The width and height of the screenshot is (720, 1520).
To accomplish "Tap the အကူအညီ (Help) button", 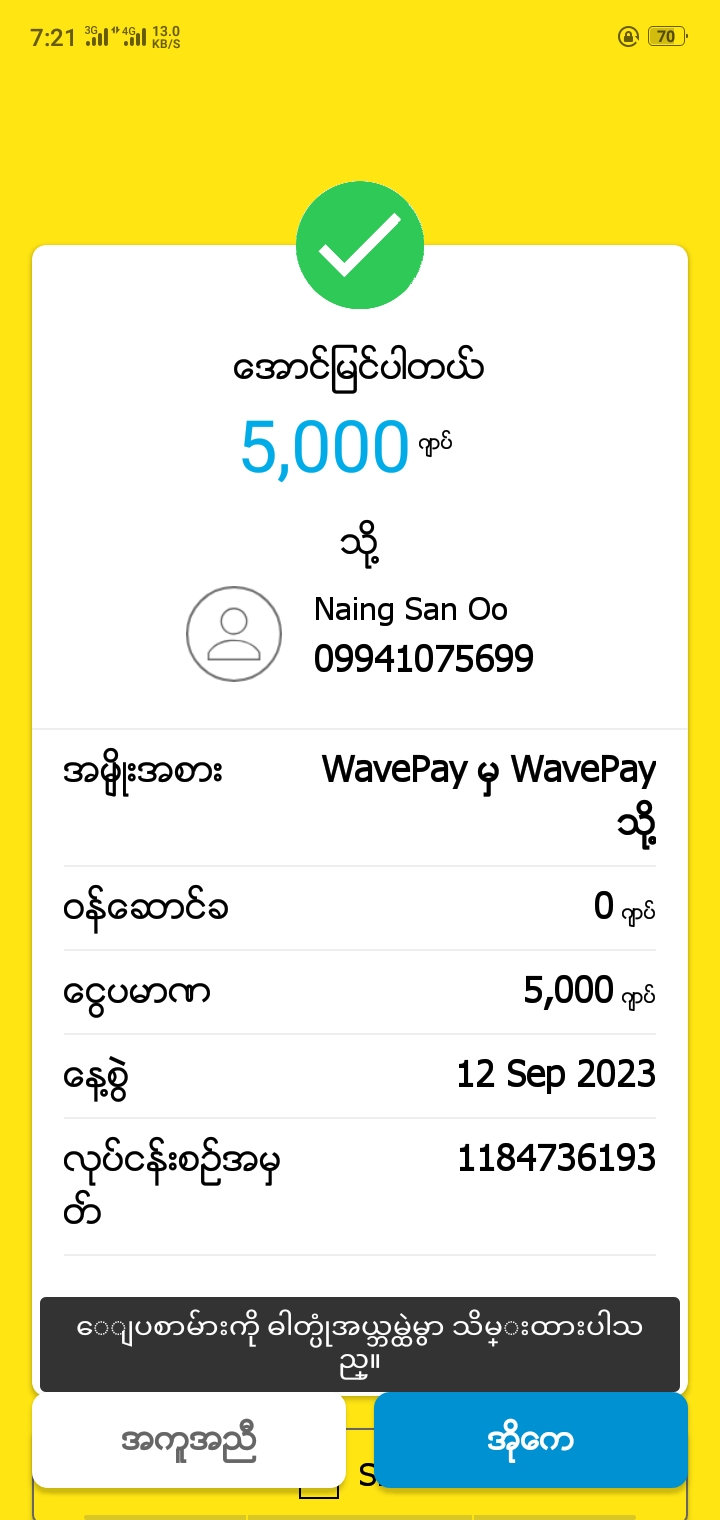I will pos(188,1440).
